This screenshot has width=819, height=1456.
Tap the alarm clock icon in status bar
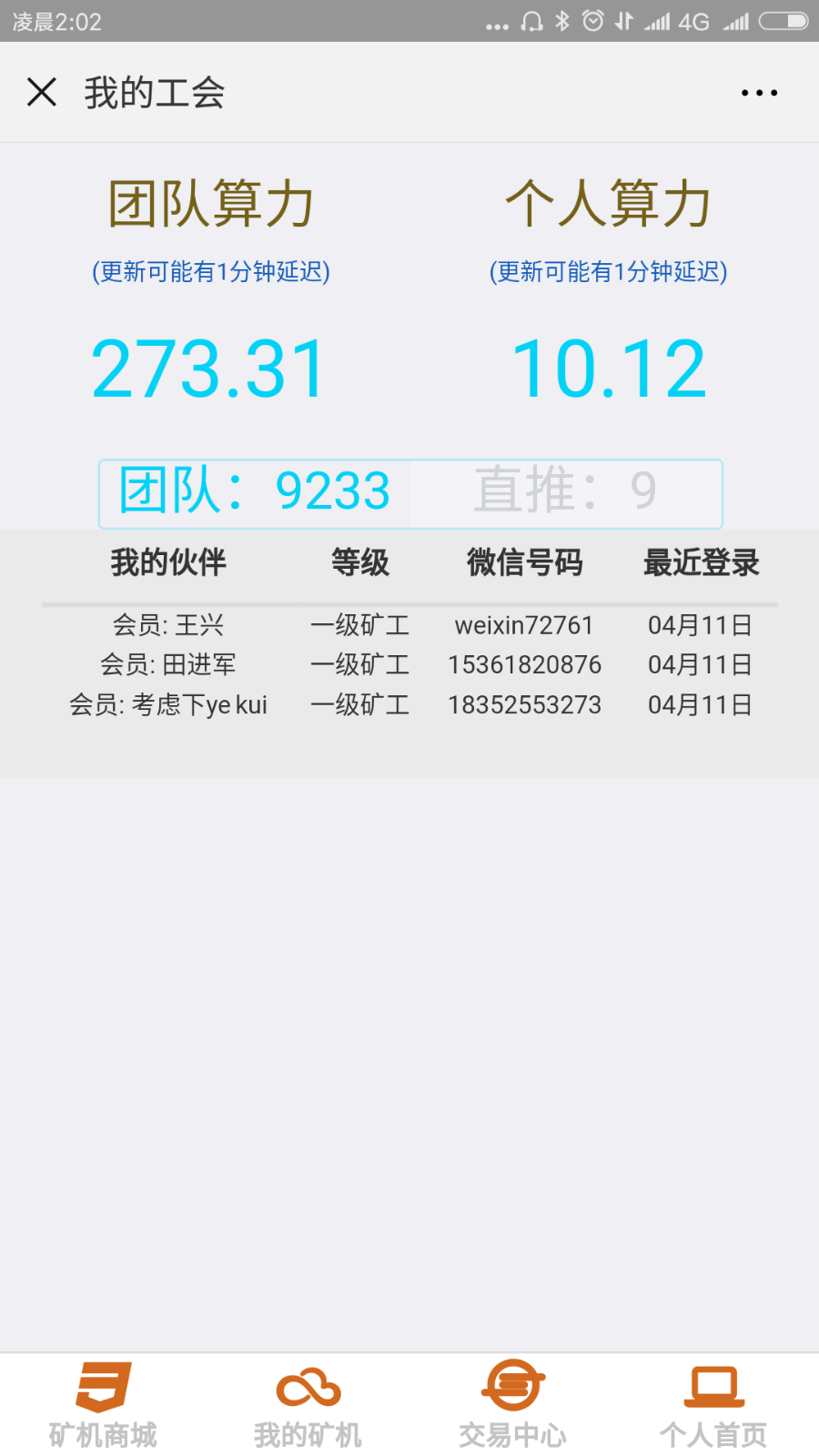(x=592, y=20)
